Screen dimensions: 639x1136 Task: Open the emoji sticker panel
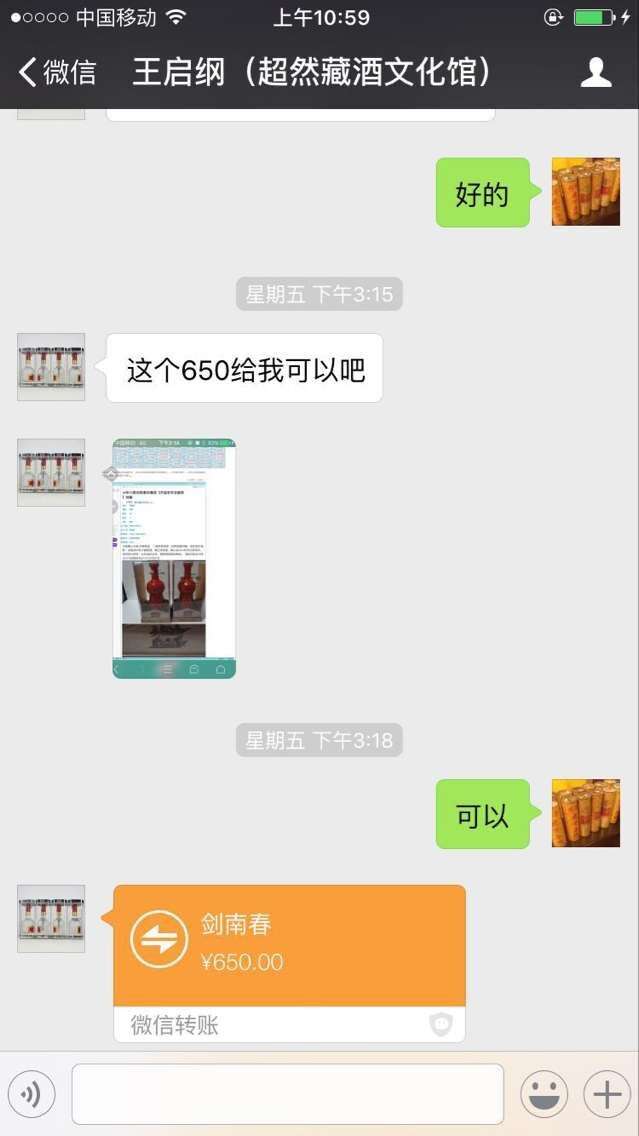tap(544, 1095)
